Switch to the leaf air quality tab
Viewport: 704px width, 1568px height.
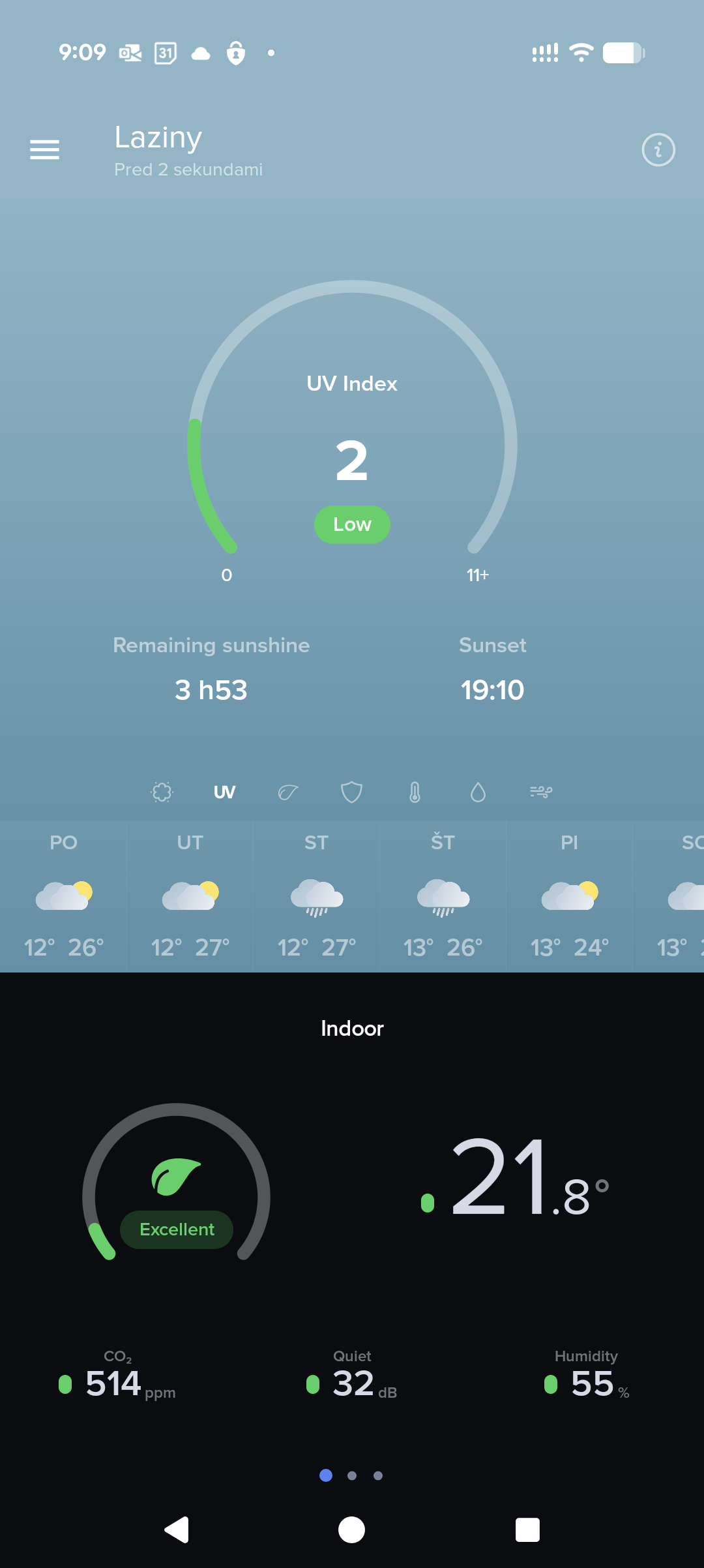click(x=287, y=792)
